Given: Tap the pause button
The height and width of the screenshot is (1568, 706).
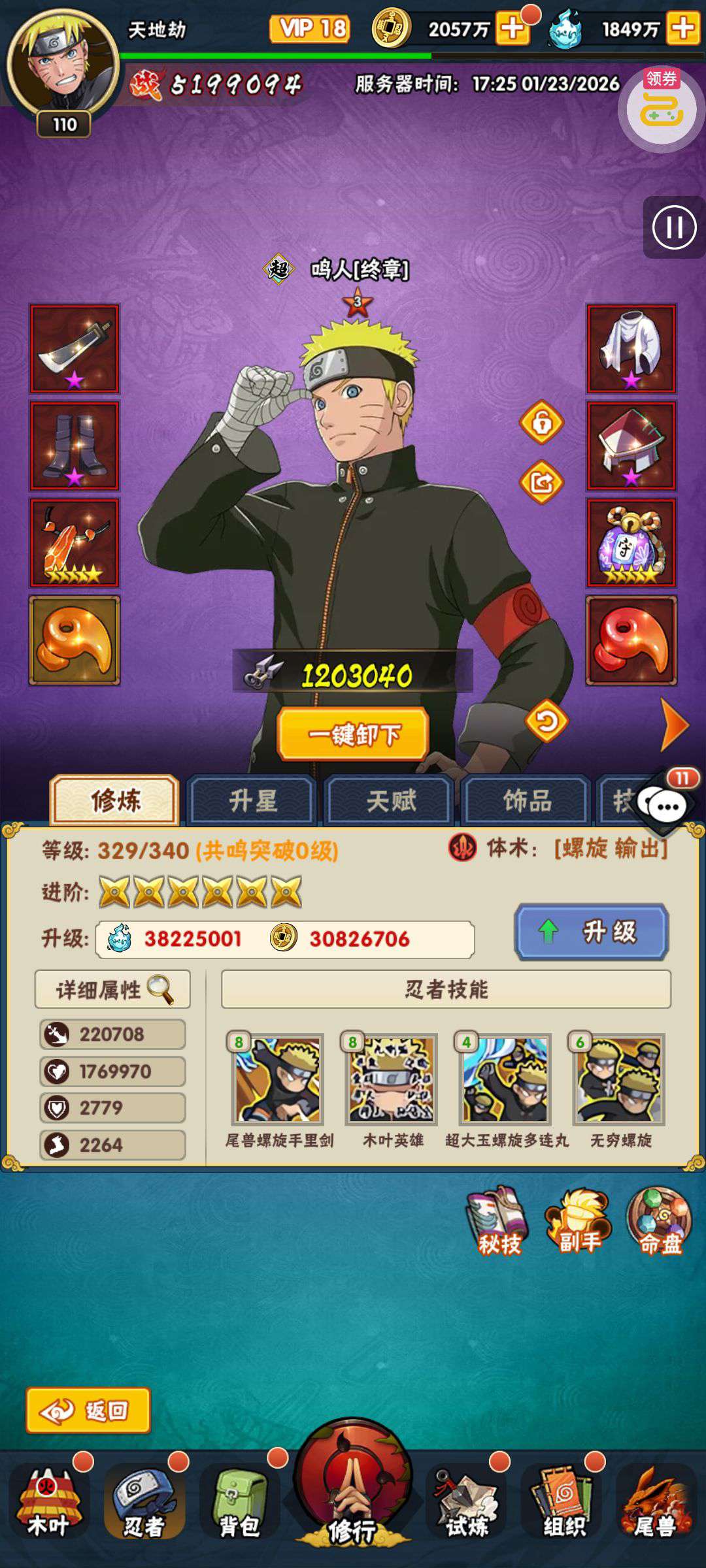Looking at the screenshot, I should pyautogui.click(x=674, y=227).
